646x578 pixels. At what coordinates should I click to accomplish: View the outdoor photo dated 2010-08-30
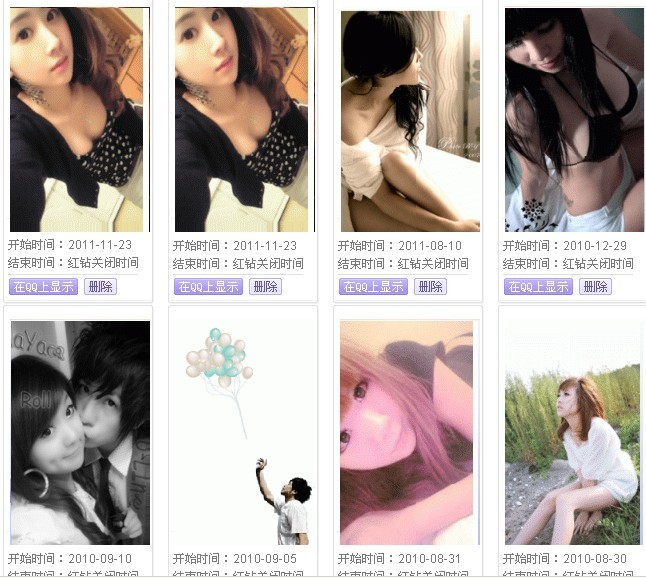(x=573, y=432)
